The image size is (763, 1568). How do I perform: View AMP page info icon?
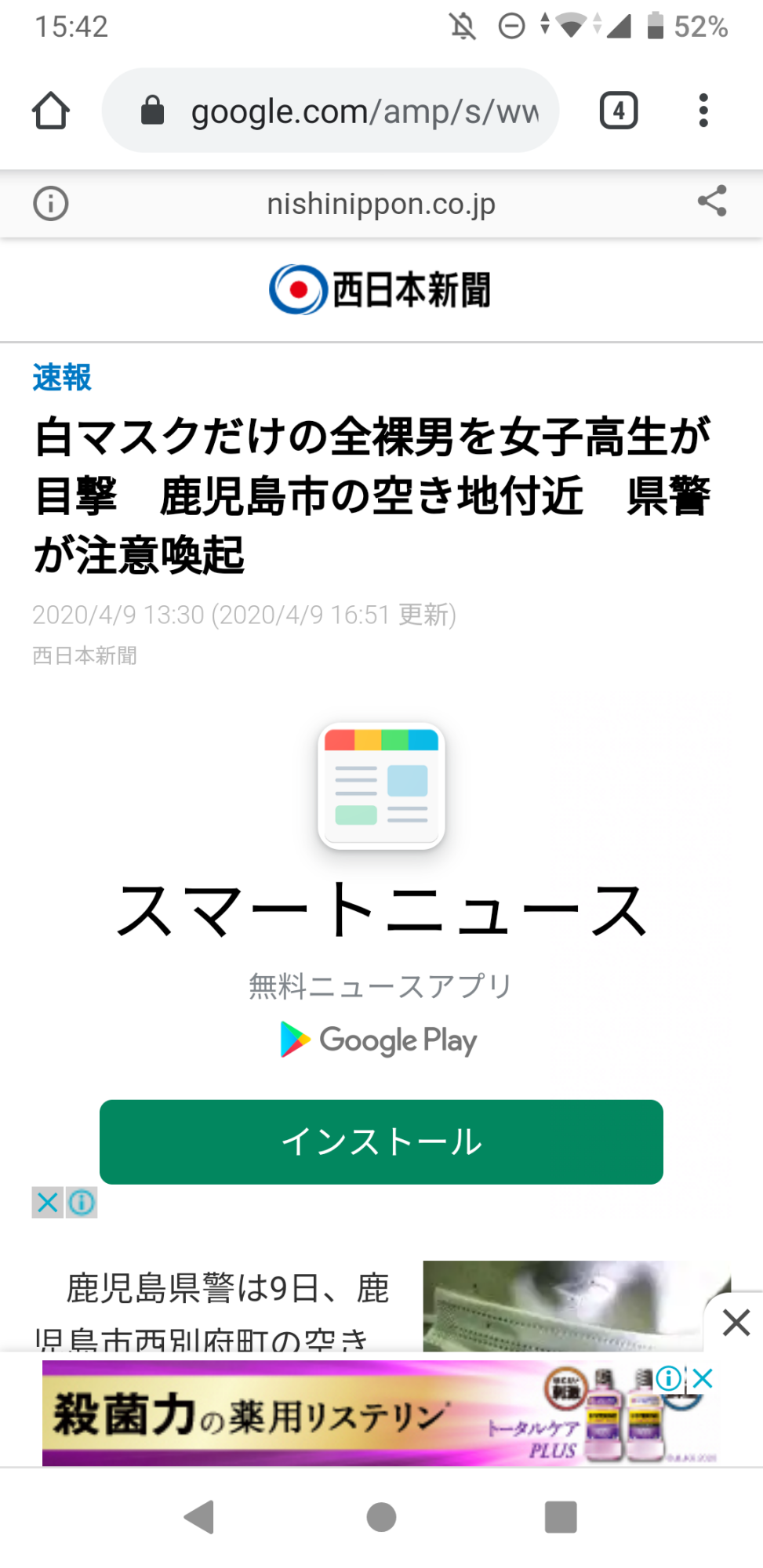(51, 204)
